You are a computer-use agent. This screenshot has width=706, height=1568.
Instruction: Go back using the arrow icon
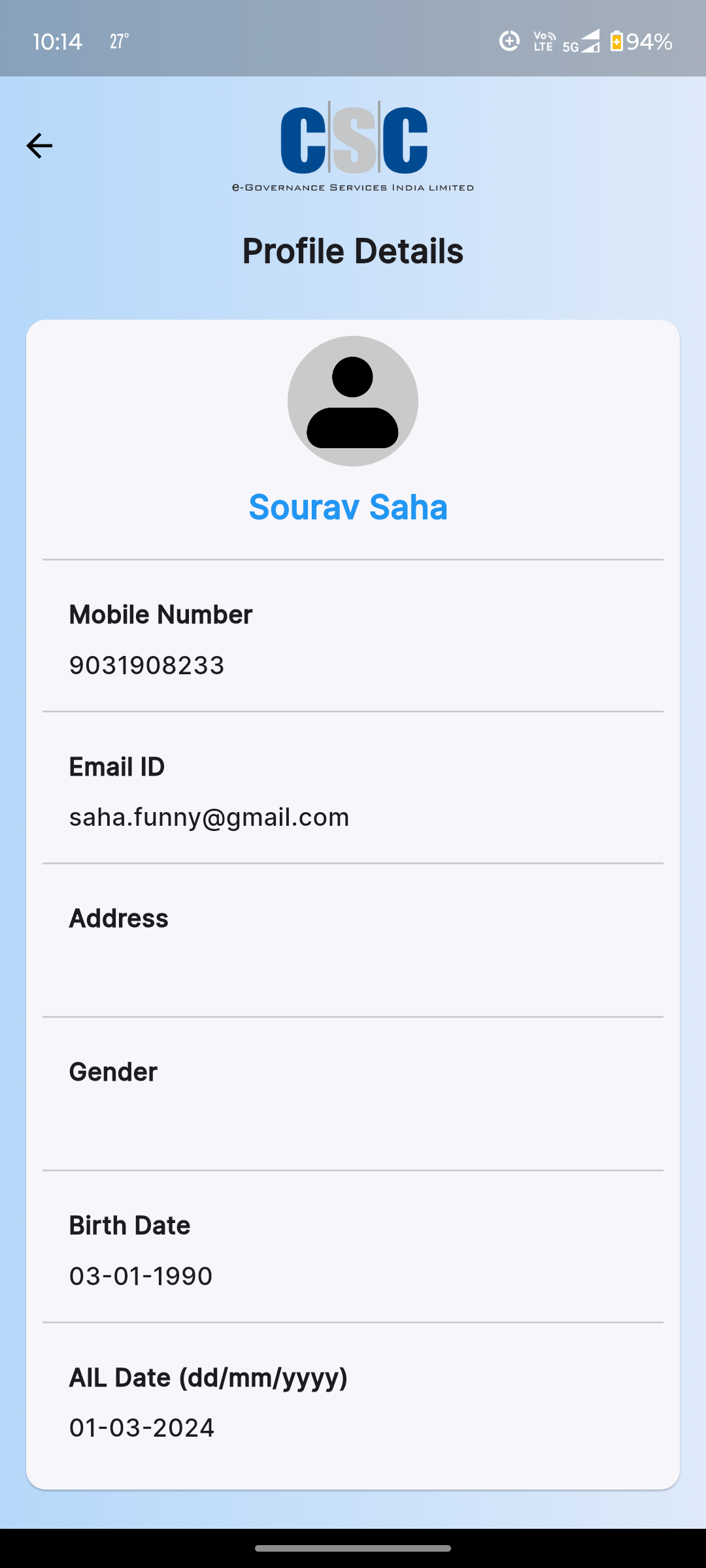(x=39, y=146)
